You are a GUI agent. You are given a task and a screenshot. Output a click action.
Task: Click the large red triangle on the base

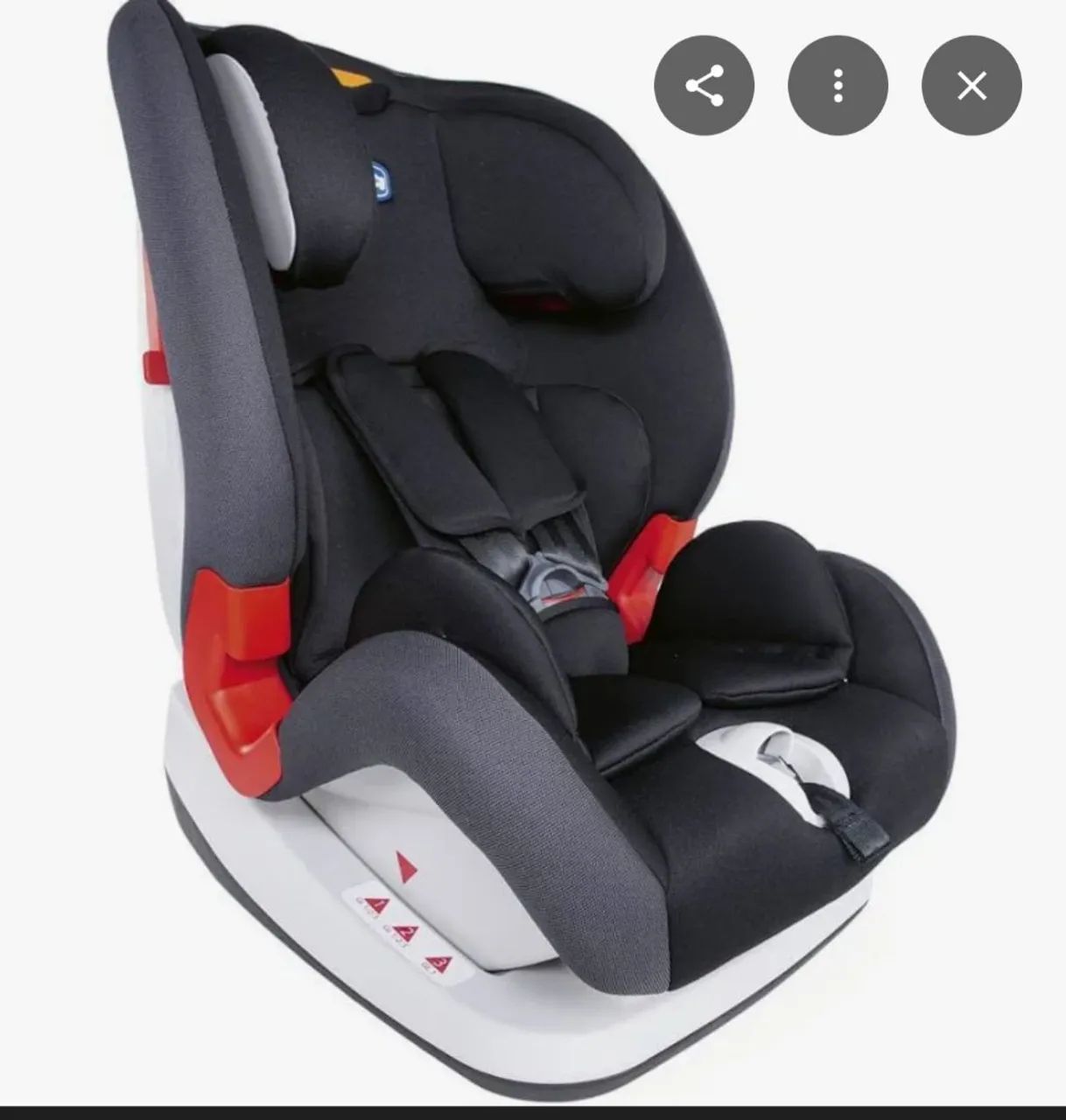tap(407, 868)
